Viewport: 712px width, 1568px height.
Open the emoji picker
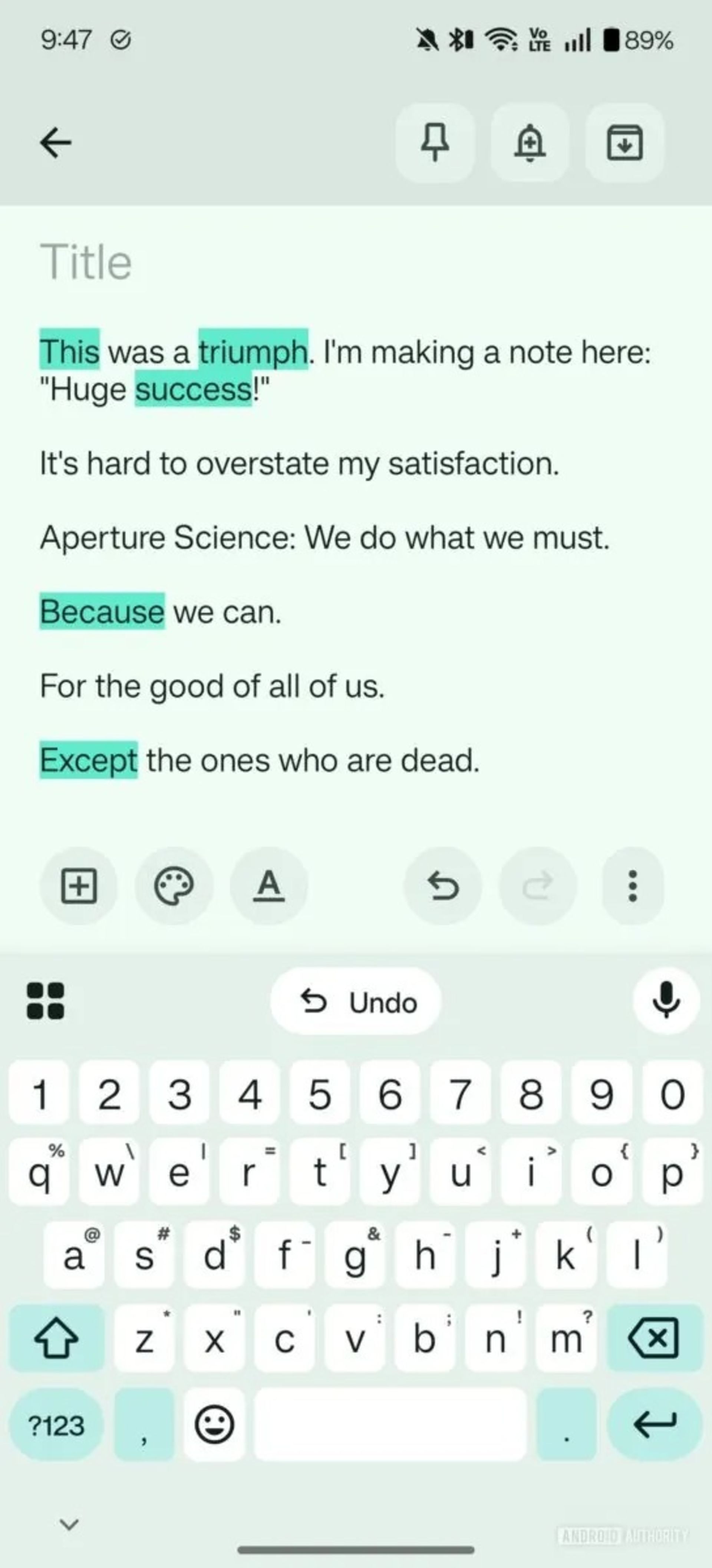pos(214,1425)
